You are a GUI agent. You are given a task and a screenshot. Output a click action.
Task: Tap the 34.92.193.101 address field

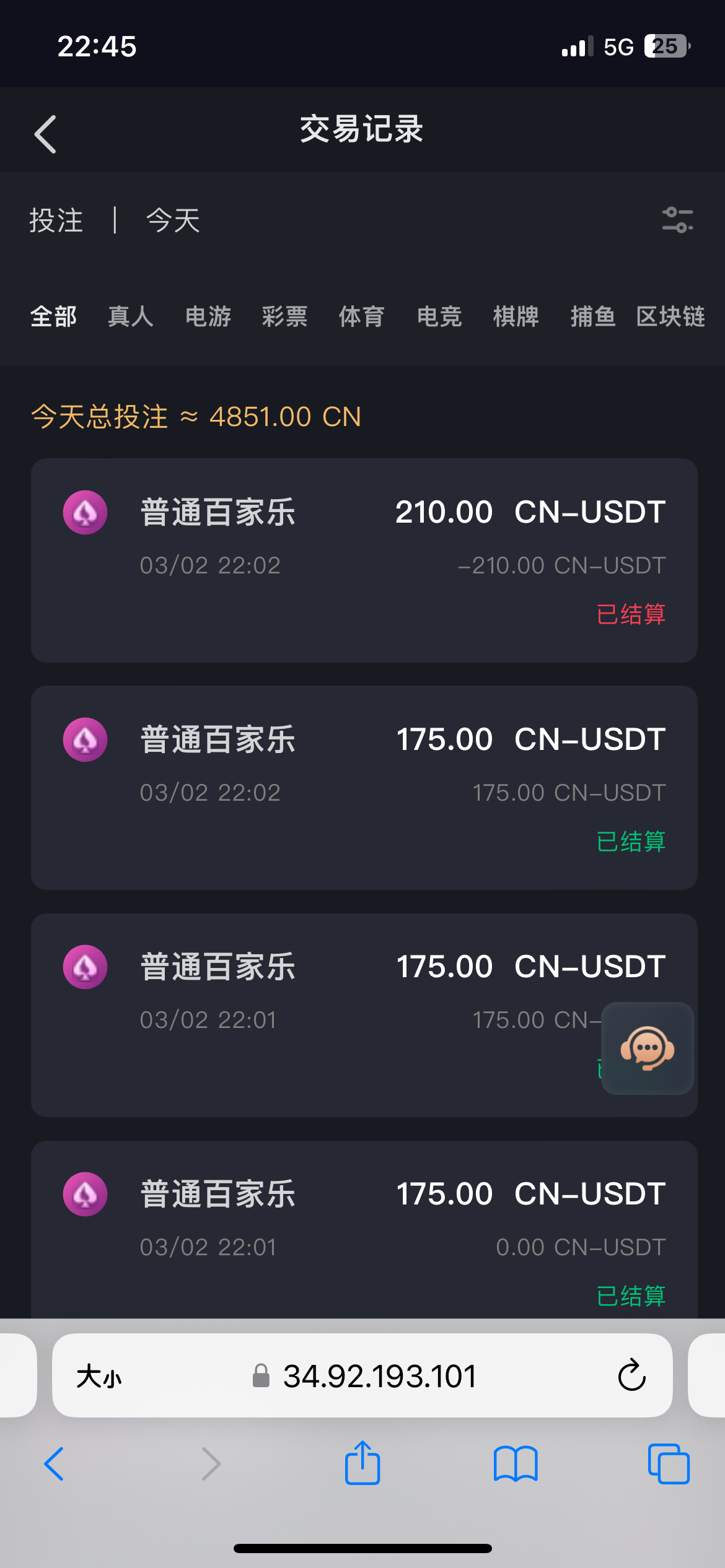tap(379, 1376)
